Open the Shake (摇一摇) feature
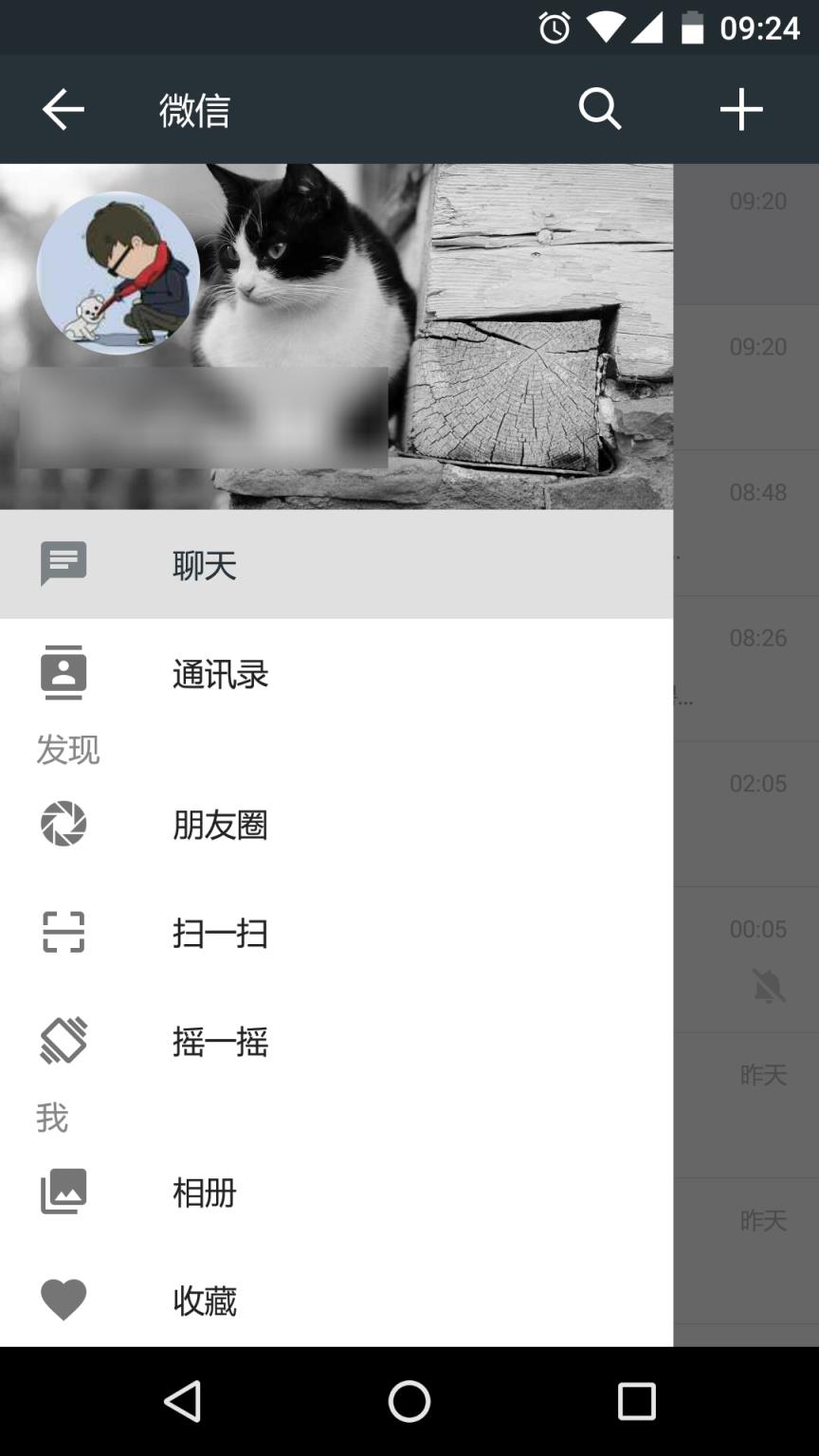 click(x=218, y=1042)
